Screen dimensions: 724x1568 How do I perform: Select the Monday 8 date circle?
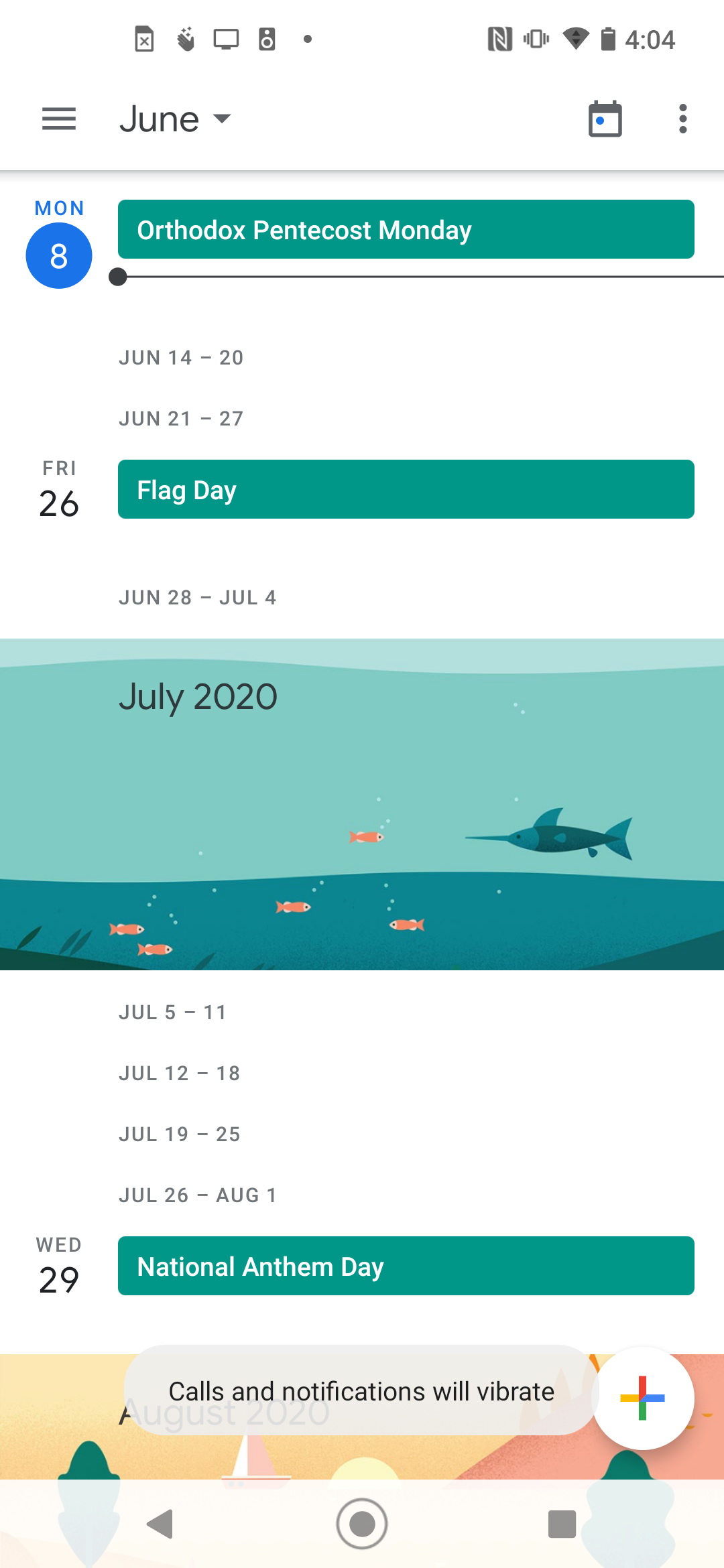coord(59,256)
